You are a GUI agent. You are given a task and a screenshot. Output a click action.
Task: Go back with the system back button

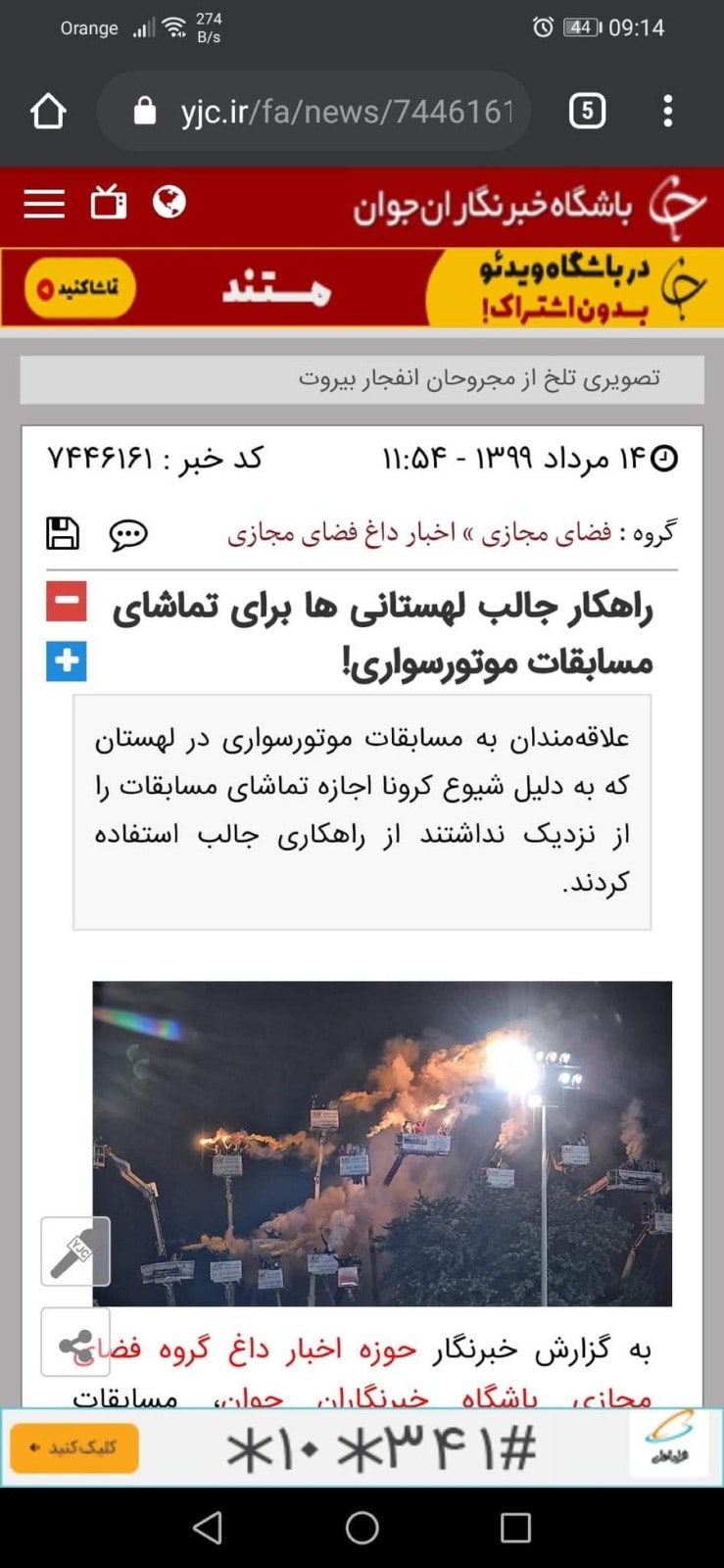(x=208, y=1528)
